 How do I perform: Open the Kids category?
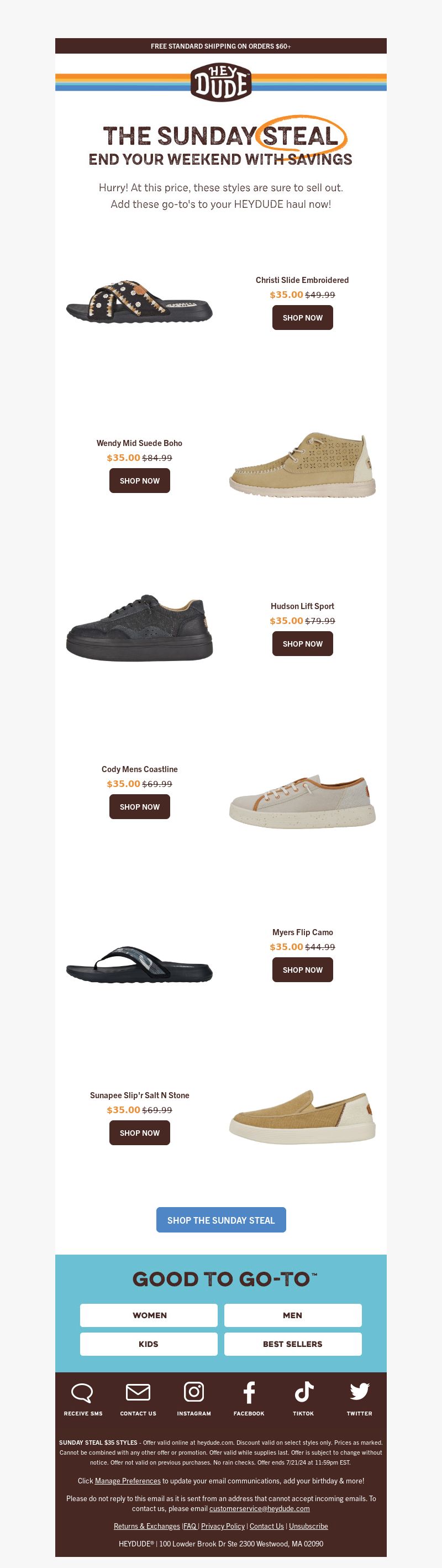coord(149,1344)
